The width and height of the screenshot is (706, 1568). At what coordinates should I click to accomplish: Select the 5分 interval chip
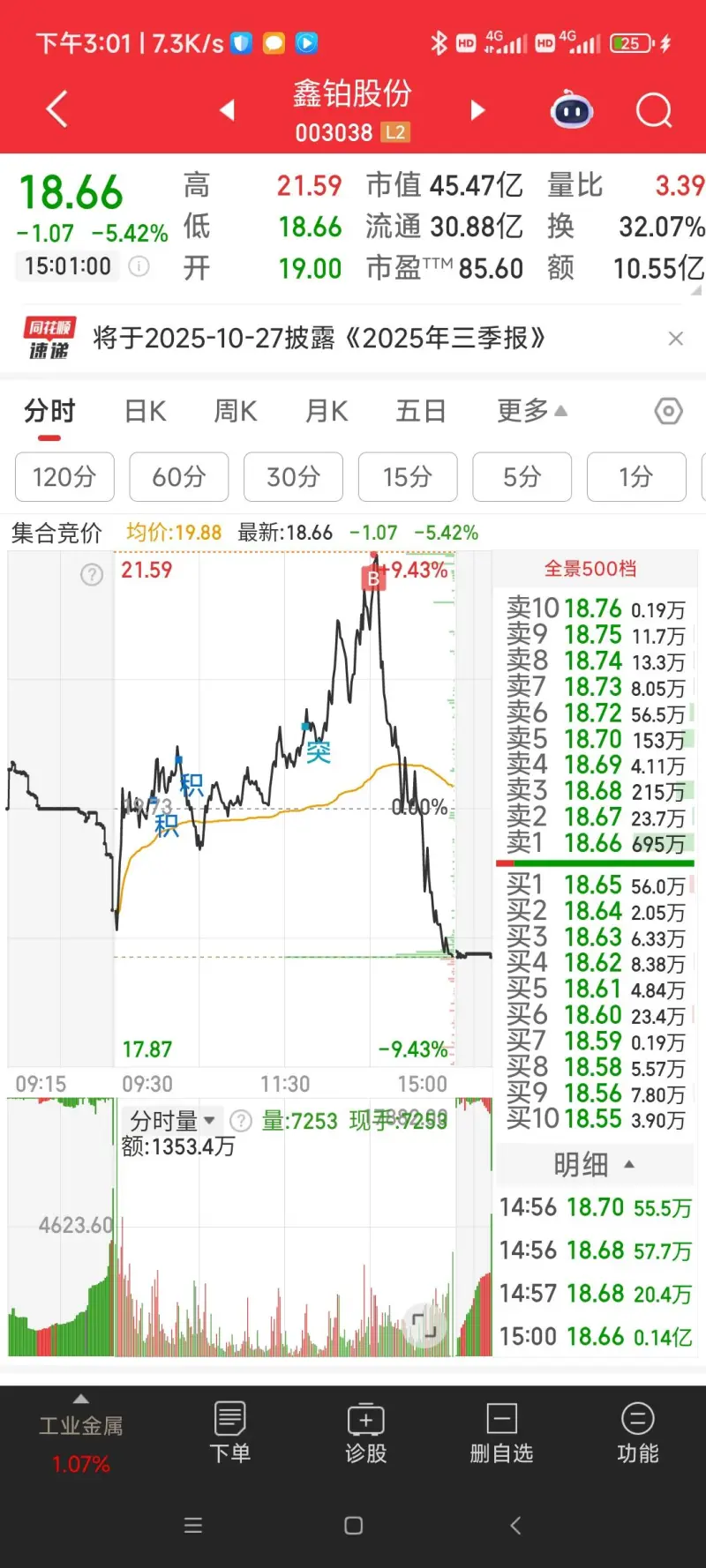[x=522, y=477]
